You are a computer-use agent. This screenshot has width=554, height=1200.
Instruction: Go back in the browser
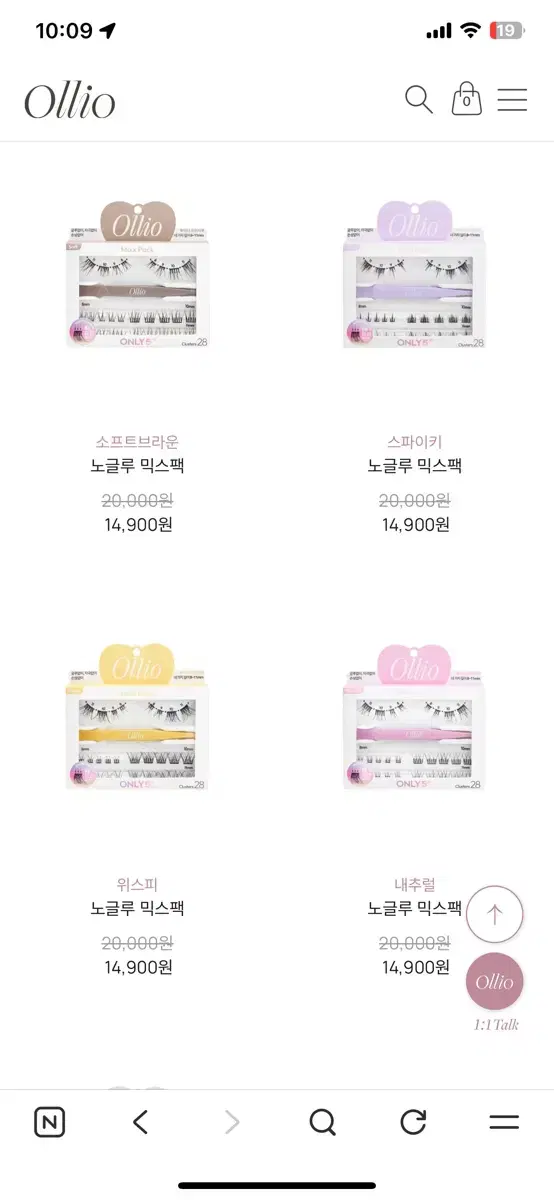140,1122
